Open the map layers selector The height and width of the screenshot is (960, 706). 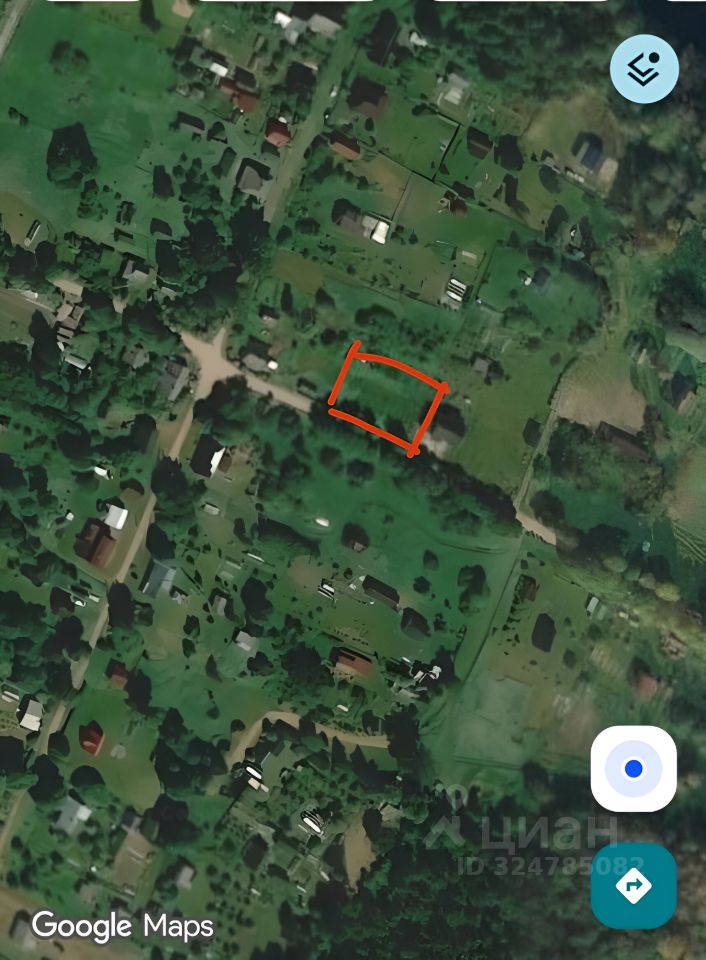pos(644,69)
